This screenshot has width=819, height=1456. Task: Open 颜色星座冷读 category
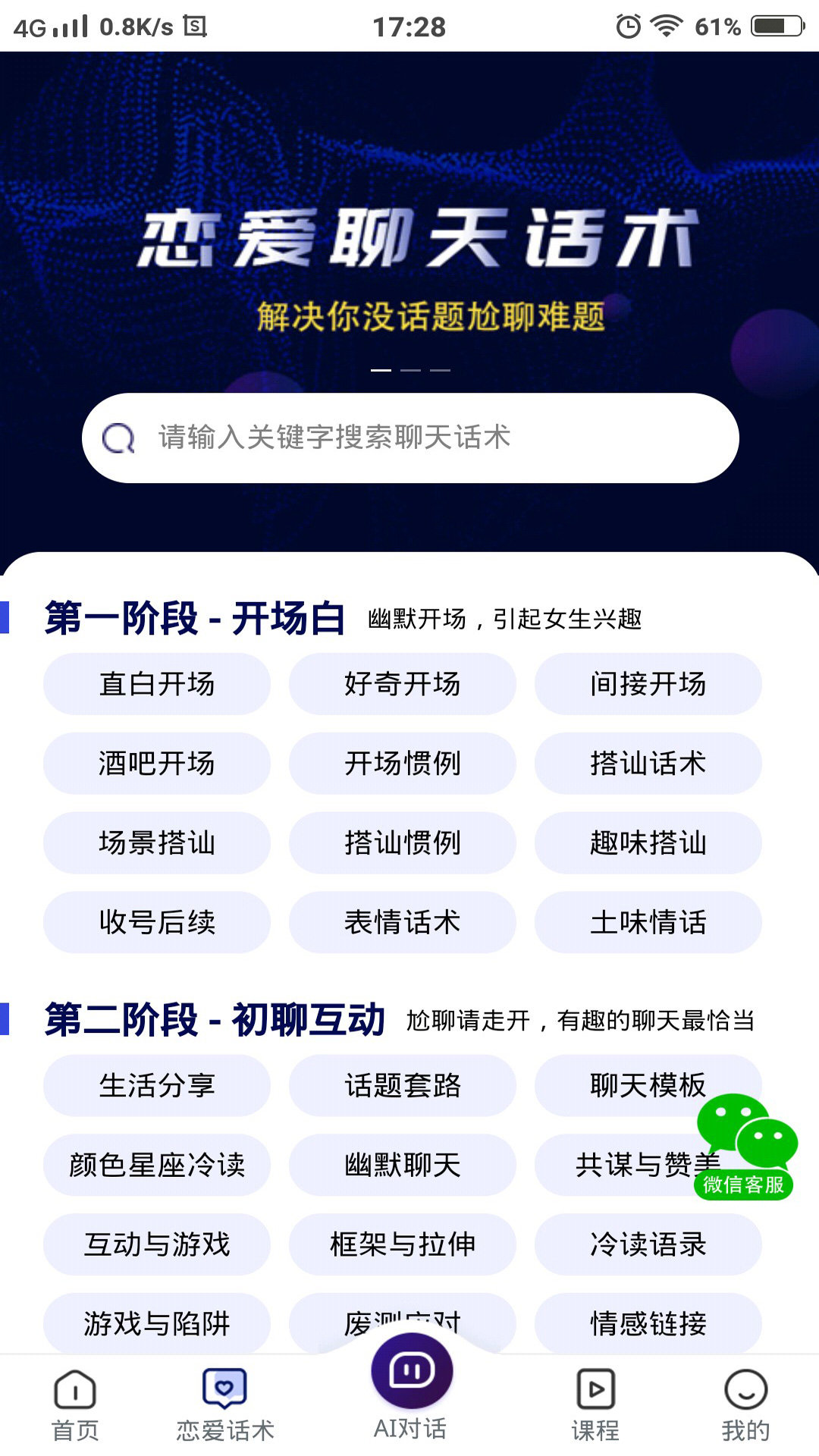157,1166
